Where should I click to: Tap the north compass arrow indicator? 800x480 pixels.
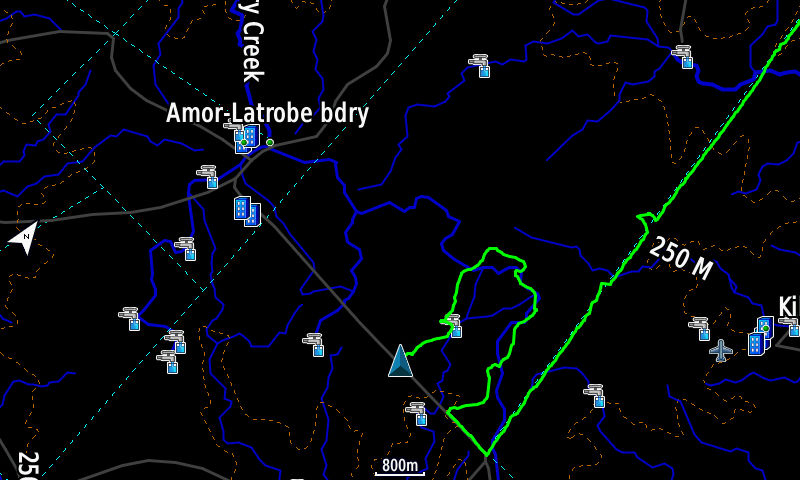tap(24, 237)
